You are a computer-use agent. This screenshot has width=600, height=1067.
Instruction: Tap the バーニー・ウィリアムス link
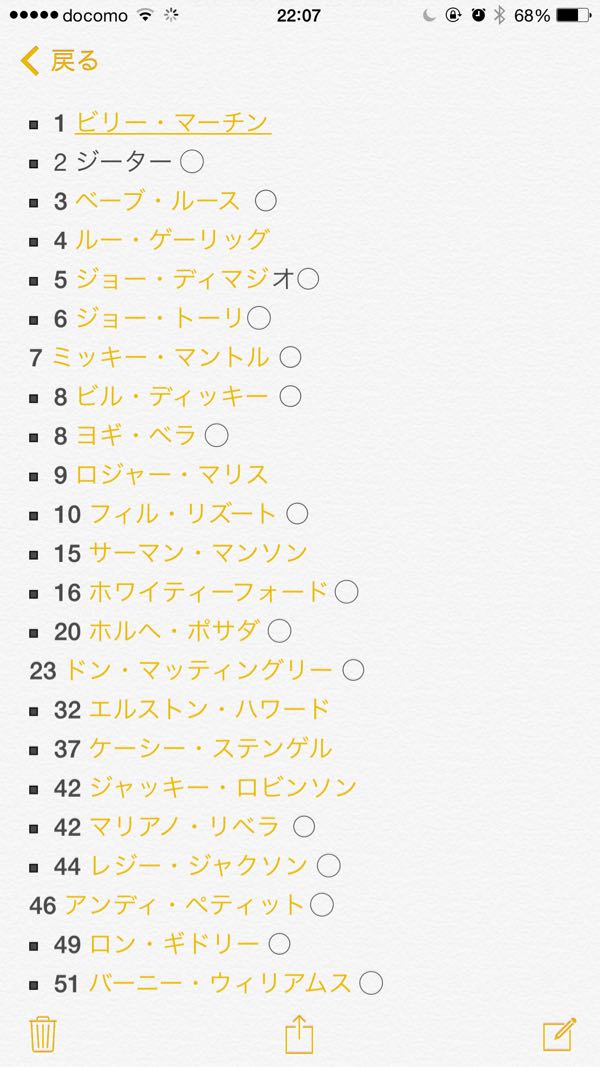(x=221, y=983)
